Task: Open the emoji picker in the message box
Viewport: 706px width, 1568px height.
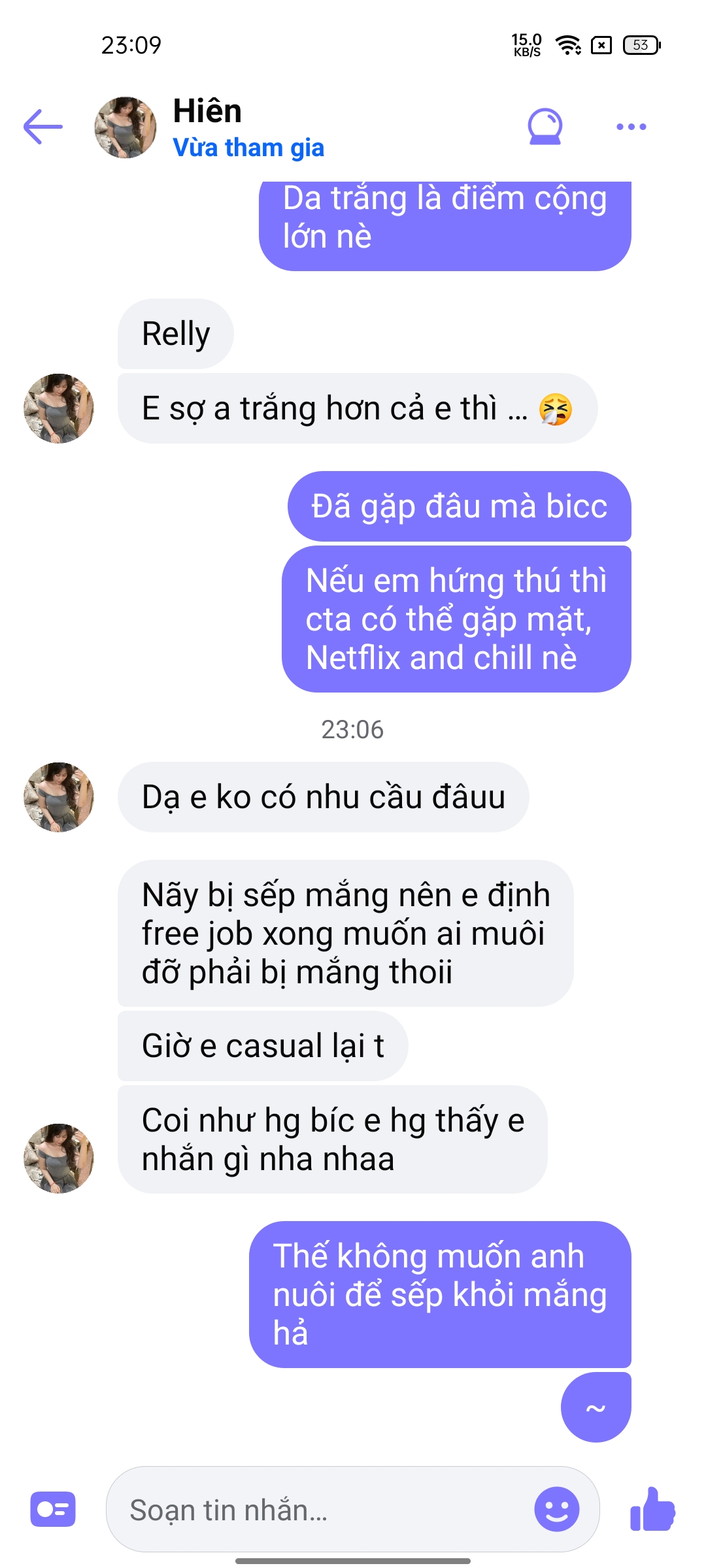Action: point(557,1509)
